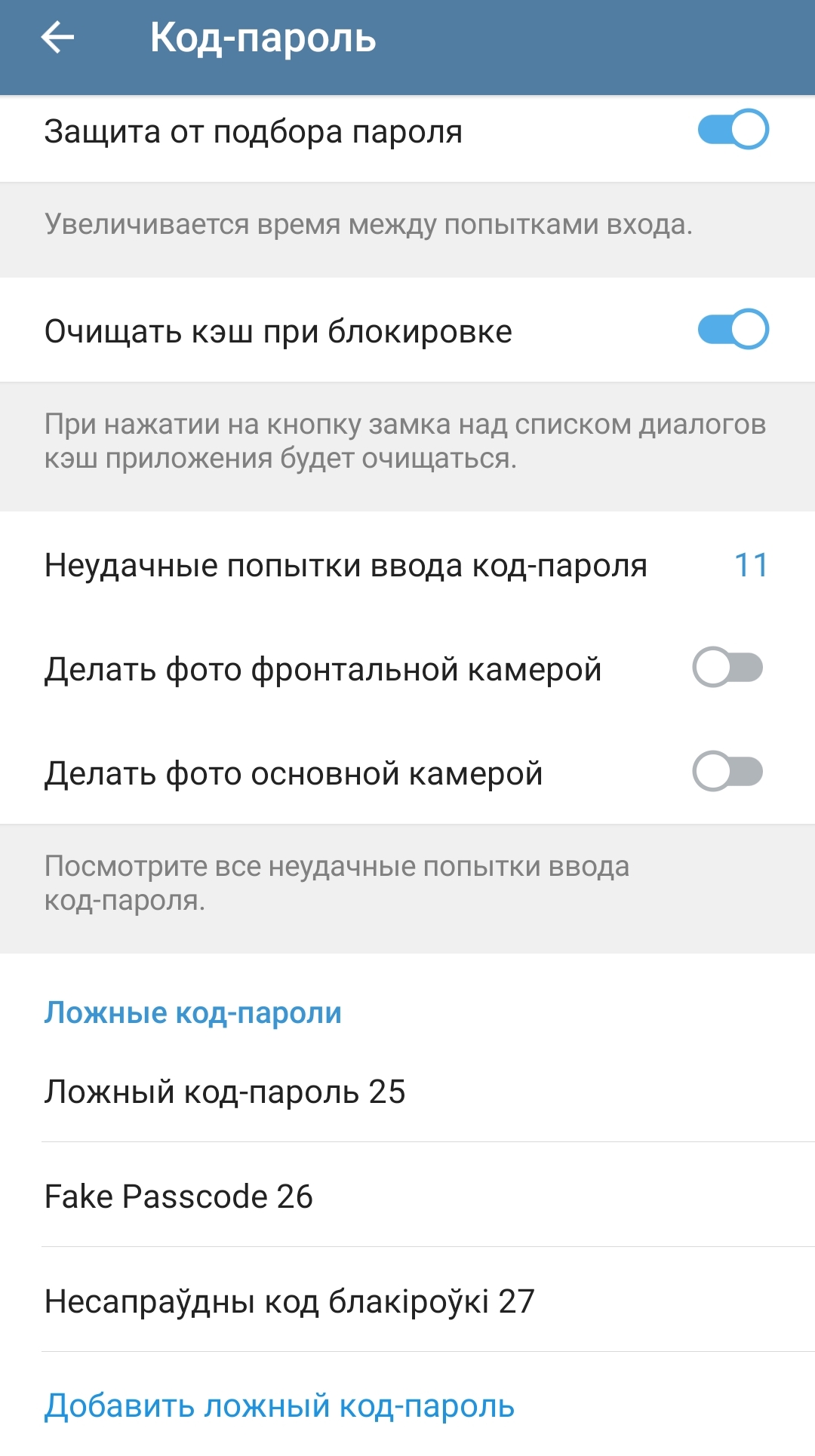Open Неудачные попытки ввода код-пароля
Image resolution: width=815 pixels, height=1456 pixels.
[406, 565]
